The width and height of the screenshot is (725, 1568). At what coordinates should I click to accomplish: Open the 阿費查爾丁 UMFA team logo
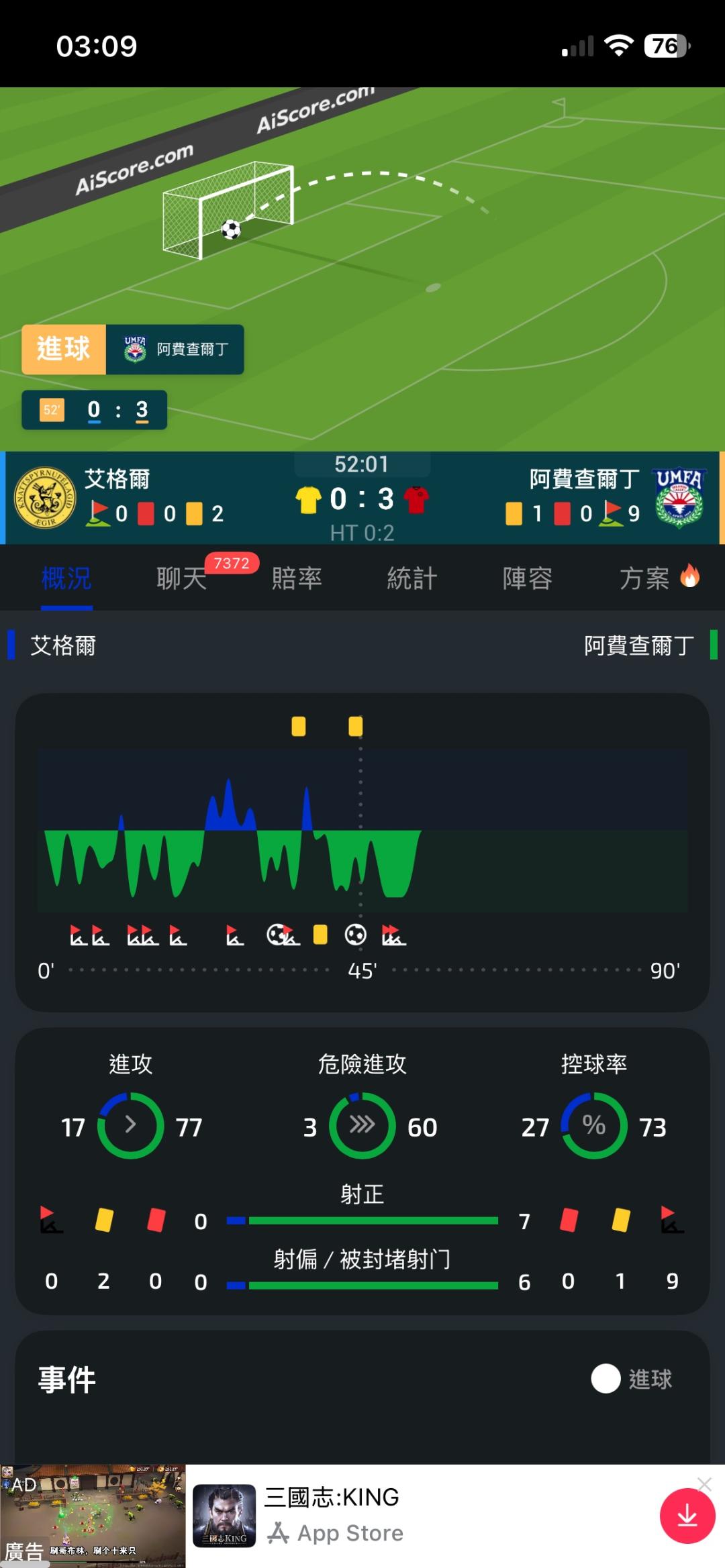679,497
